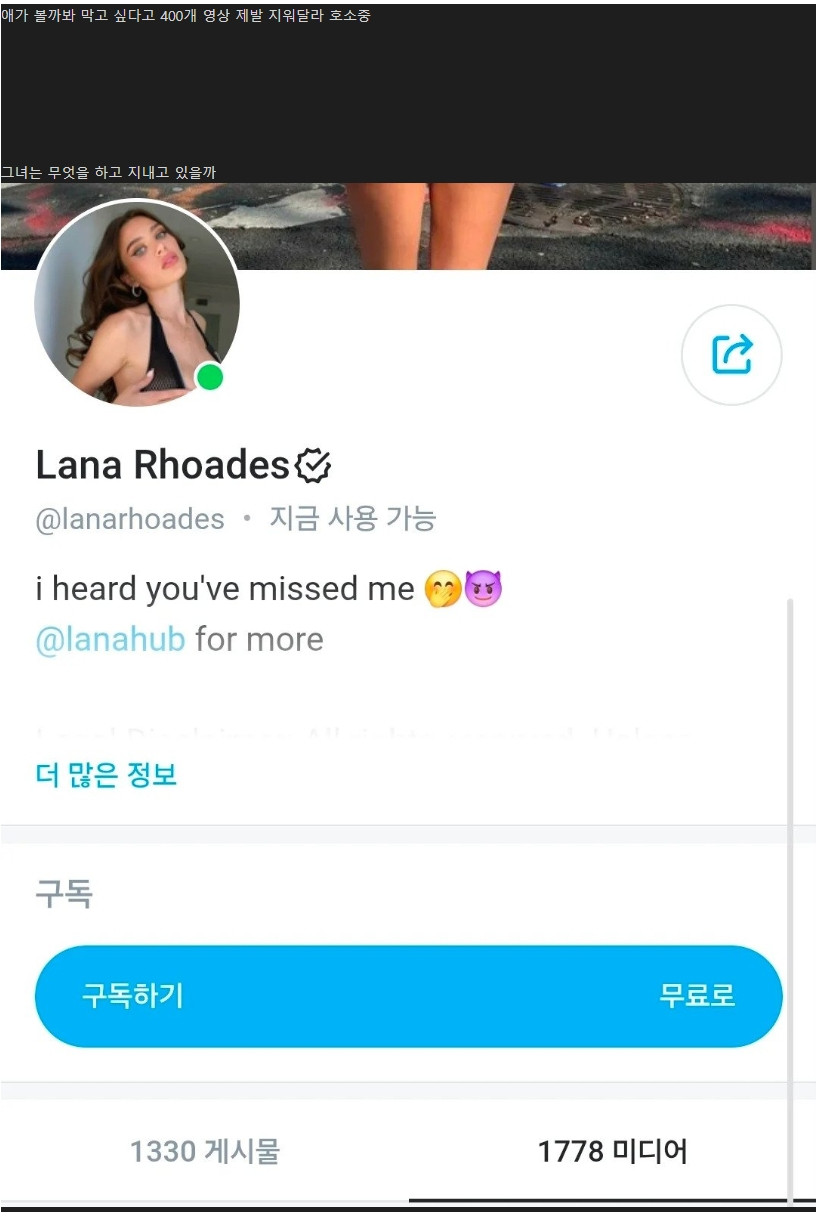Click the purple devil emoji in the bio
826x1219 pixels.
481,587
